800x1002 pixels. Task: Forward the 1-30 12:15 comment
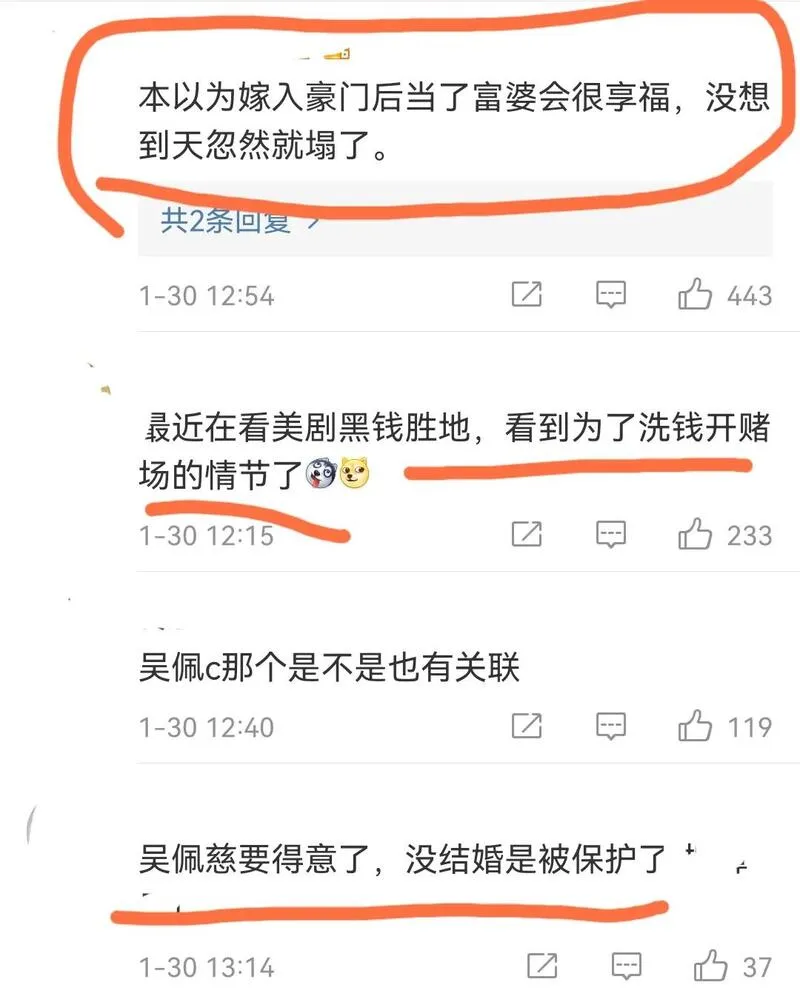[527, 535]
